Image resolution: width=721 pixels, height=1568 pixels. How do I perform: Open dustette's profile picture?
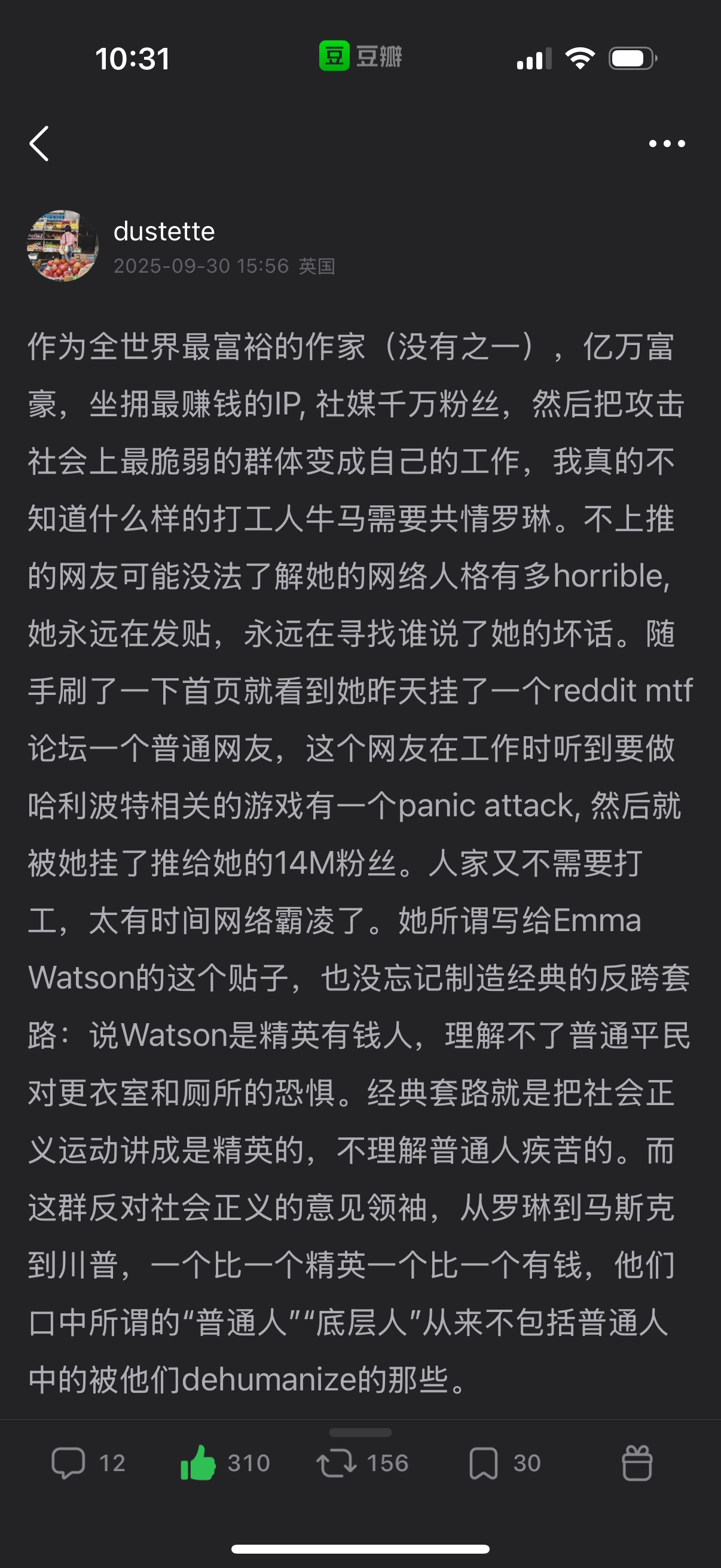[63, 246]
